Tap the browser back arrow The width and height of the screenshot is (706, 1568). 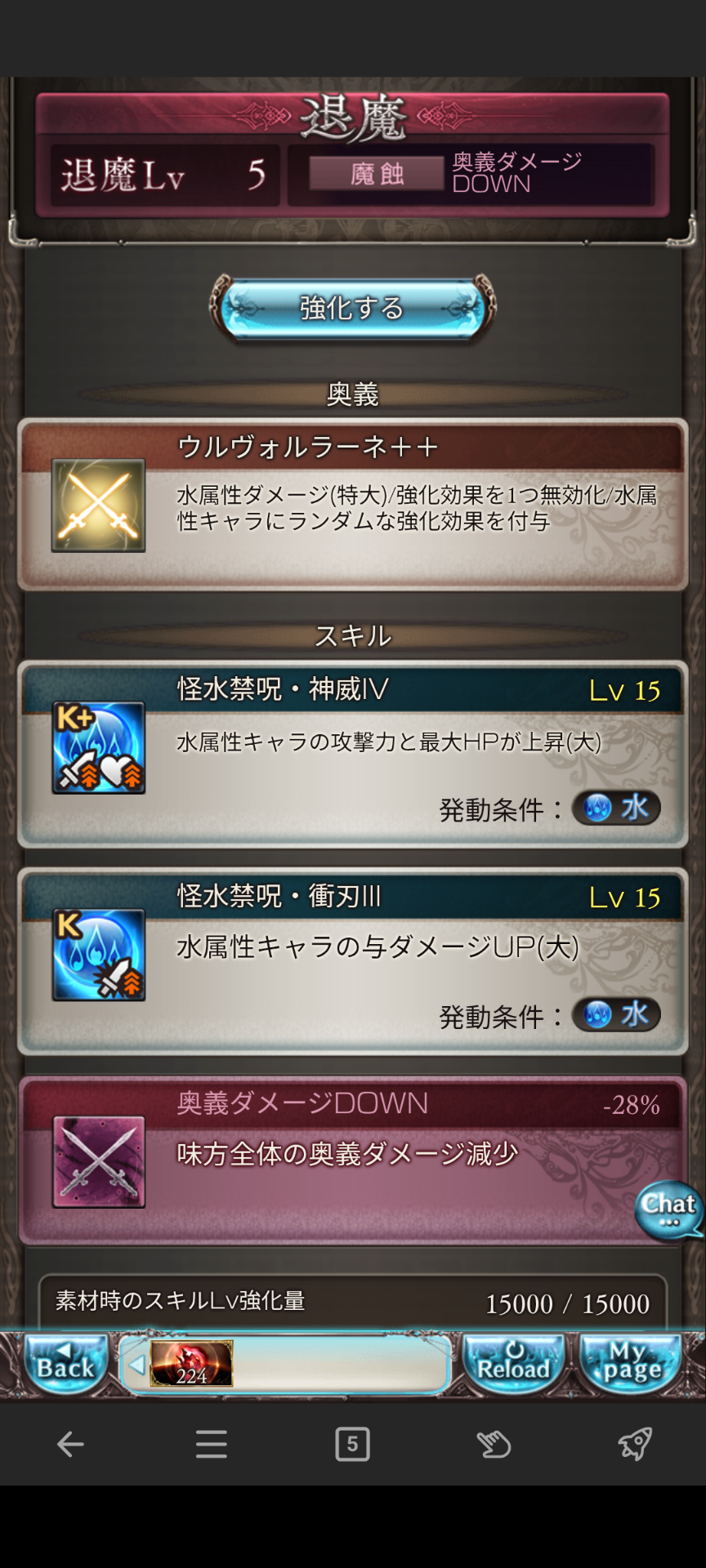70,1445
